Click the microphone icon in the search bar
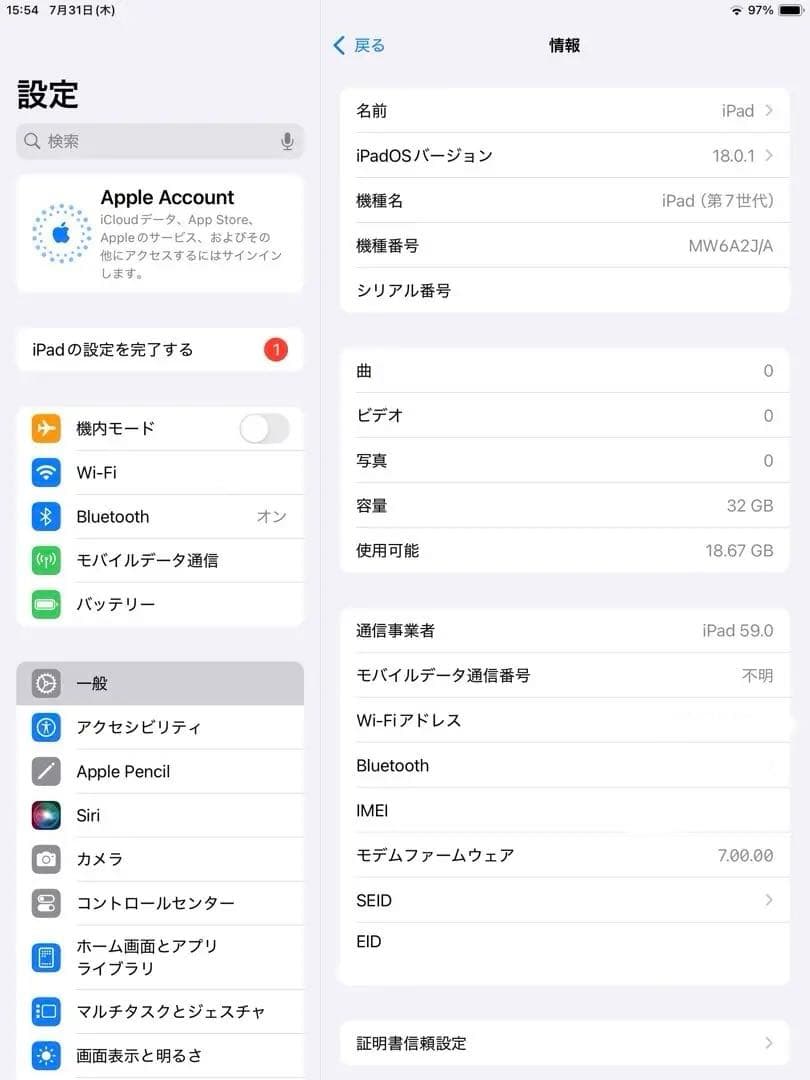This screenshot has height=1080, width=810. coord(287,141)
